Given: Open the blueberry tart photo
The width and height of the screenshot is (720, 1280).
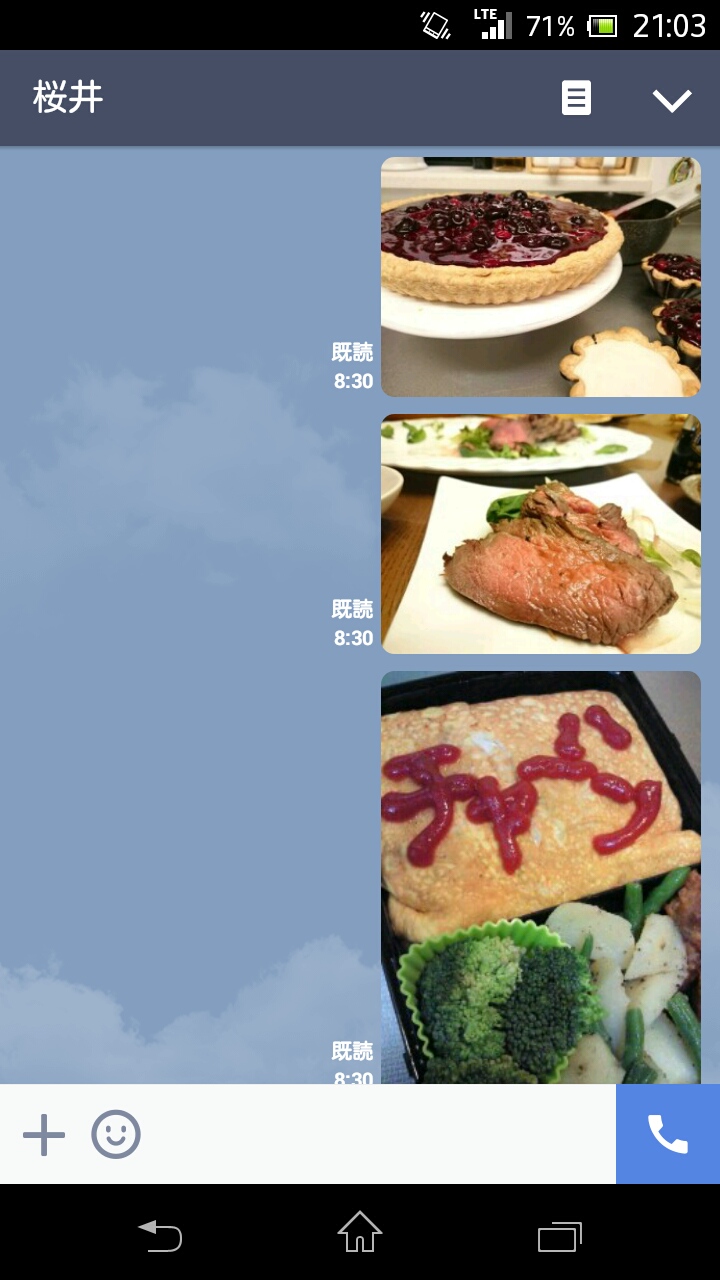Looking at the screenshot, I should pos(540,276).
